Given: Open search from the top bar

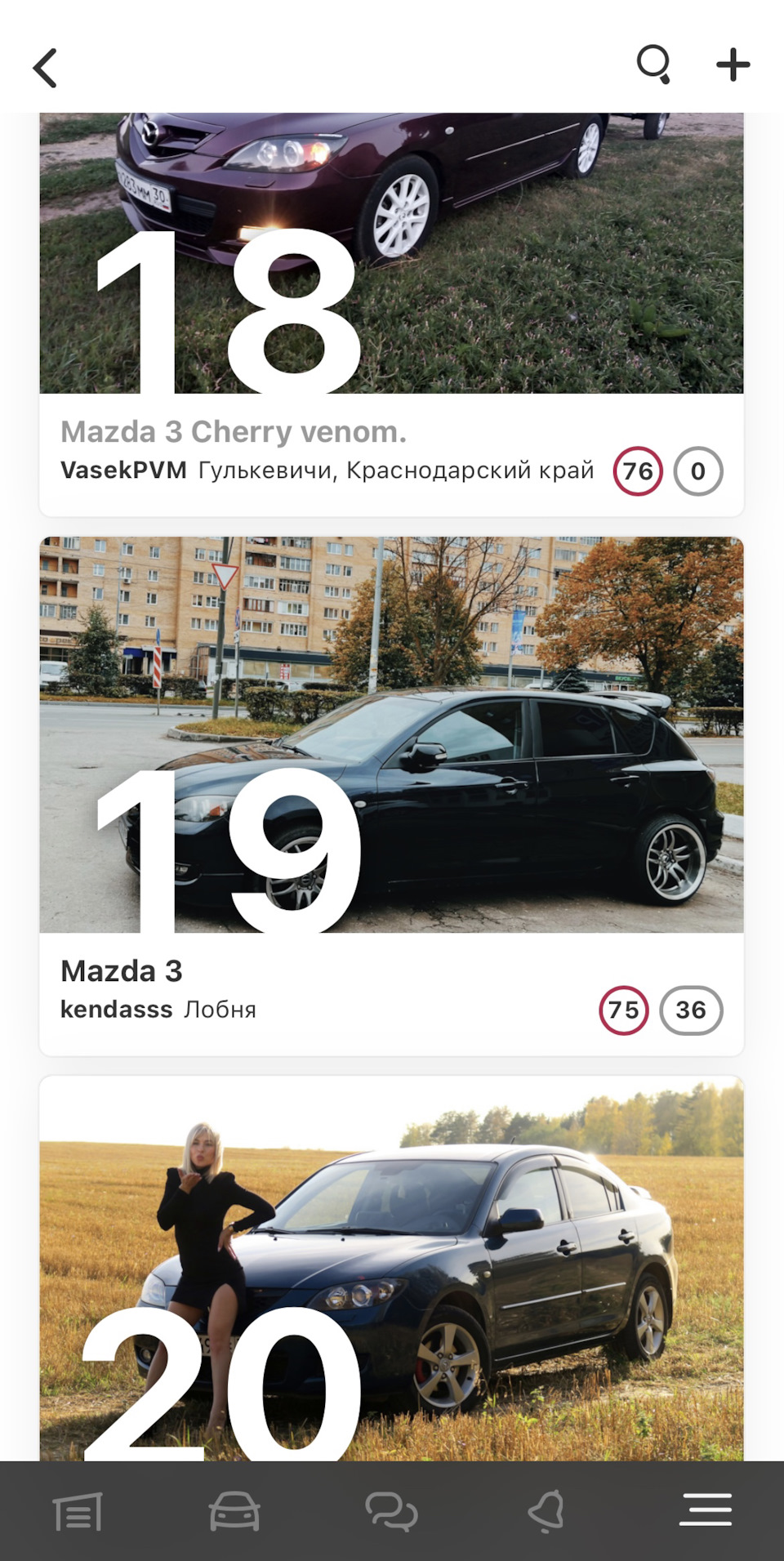Looking at the screenshot, I should 654,65.
